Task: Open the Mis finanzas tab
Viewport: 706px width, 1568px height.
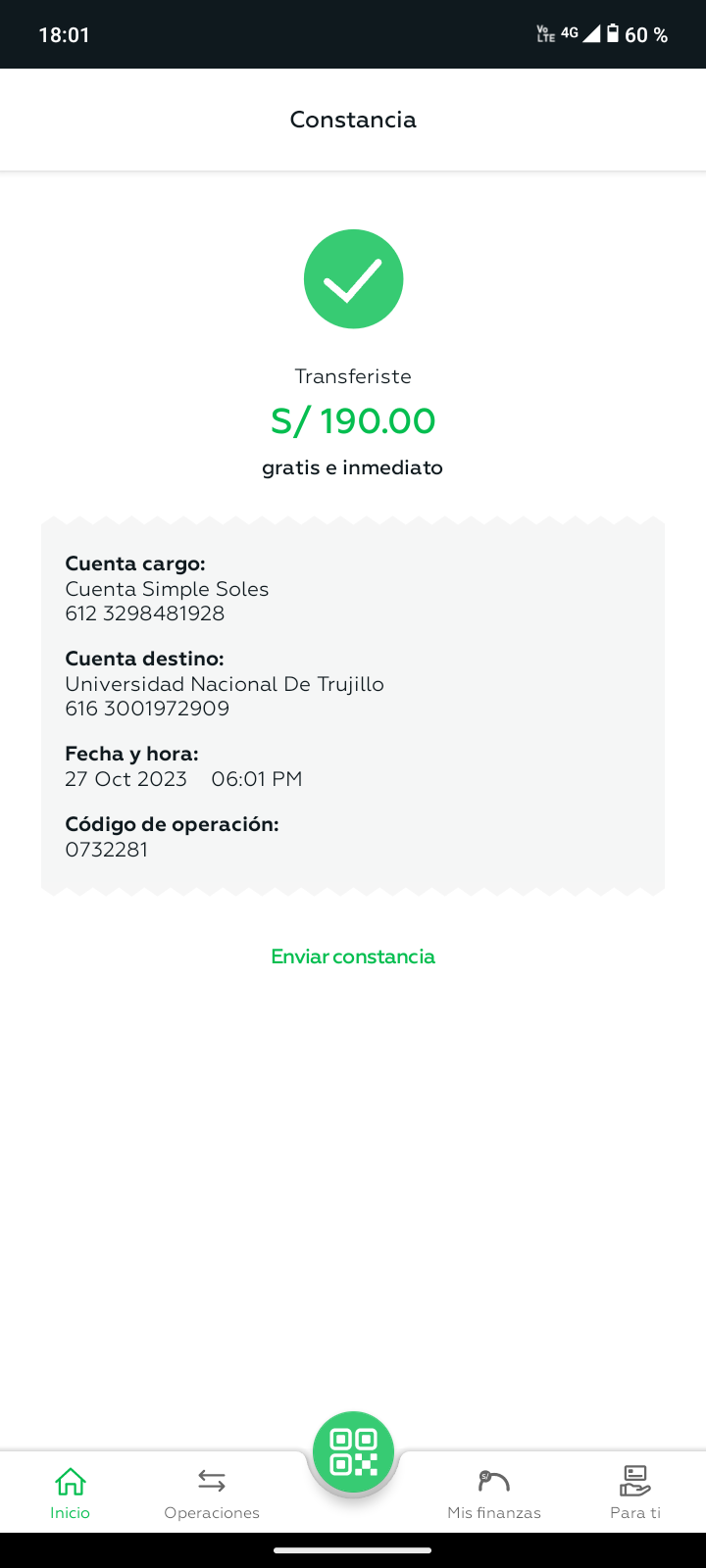Action: (494, 1493)
